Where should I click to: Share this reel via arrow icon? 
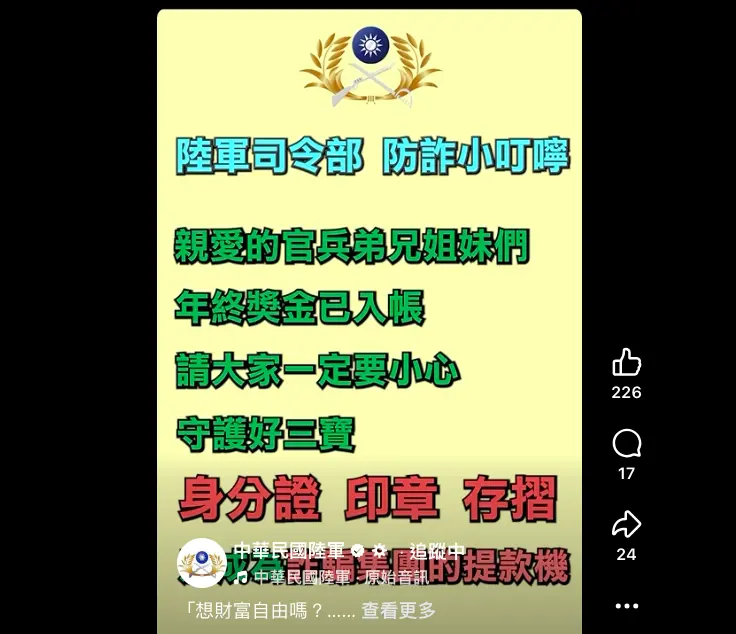click(x=626, y=524)
